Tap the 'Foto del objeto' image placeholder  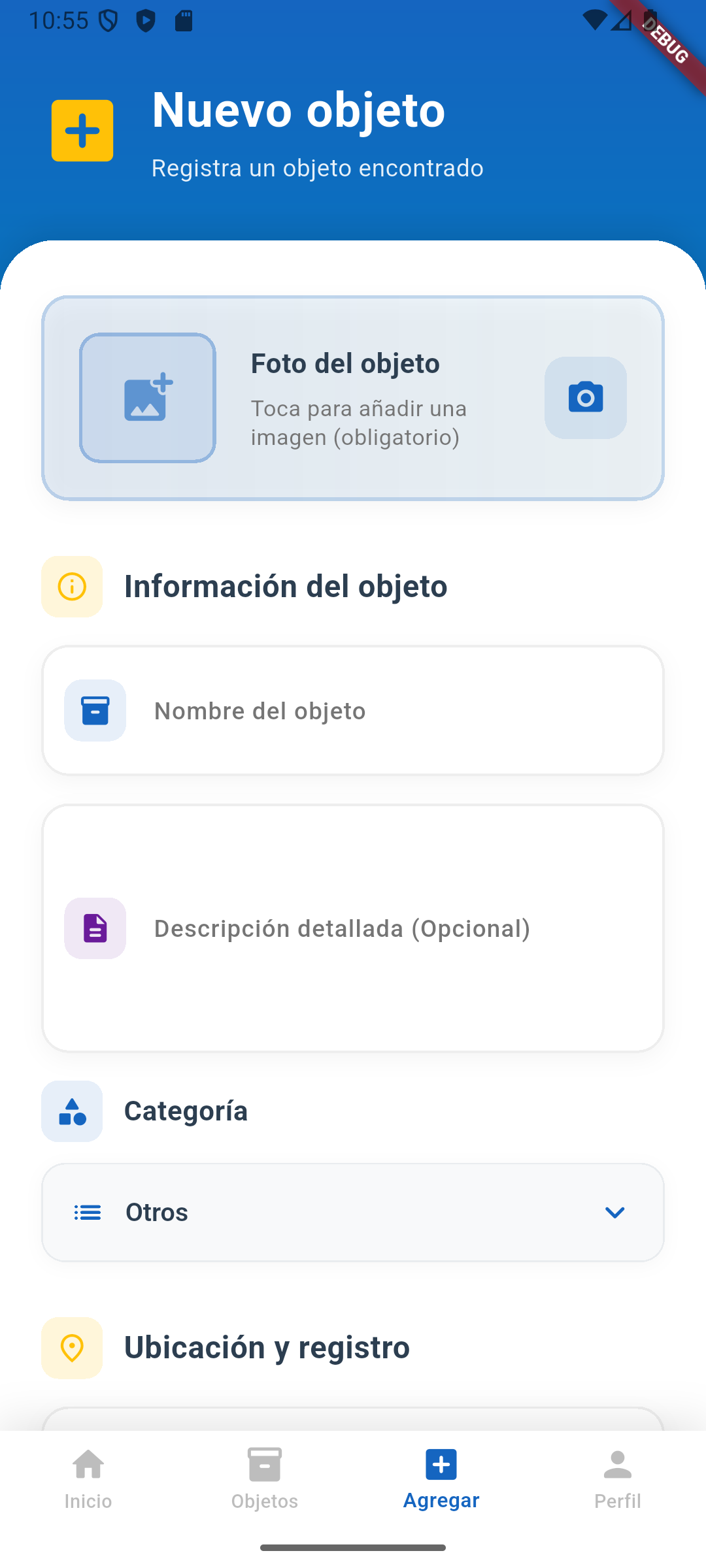click(x=148, y=398)
